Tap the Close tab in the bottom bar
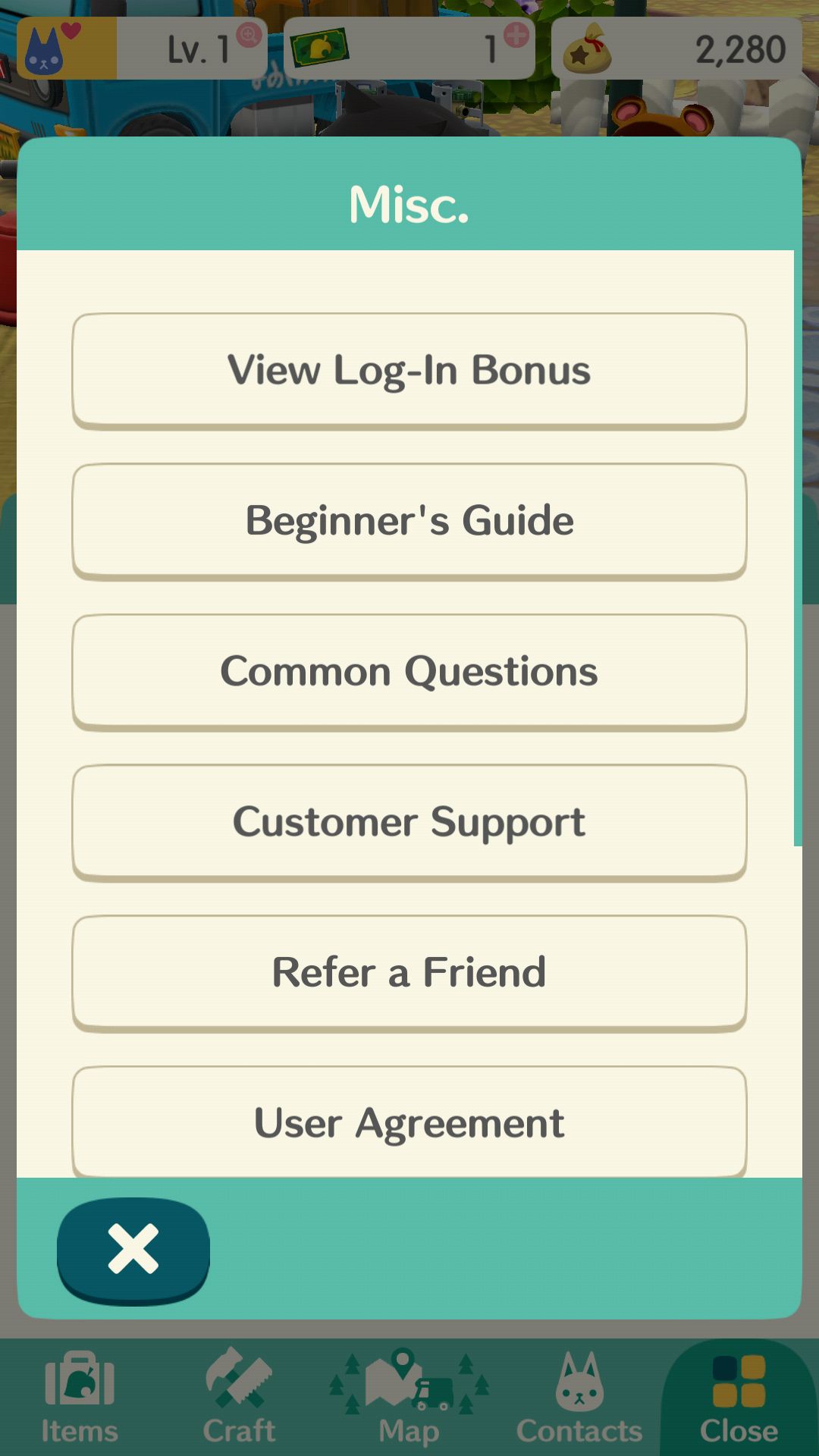 pos(739,1399)
